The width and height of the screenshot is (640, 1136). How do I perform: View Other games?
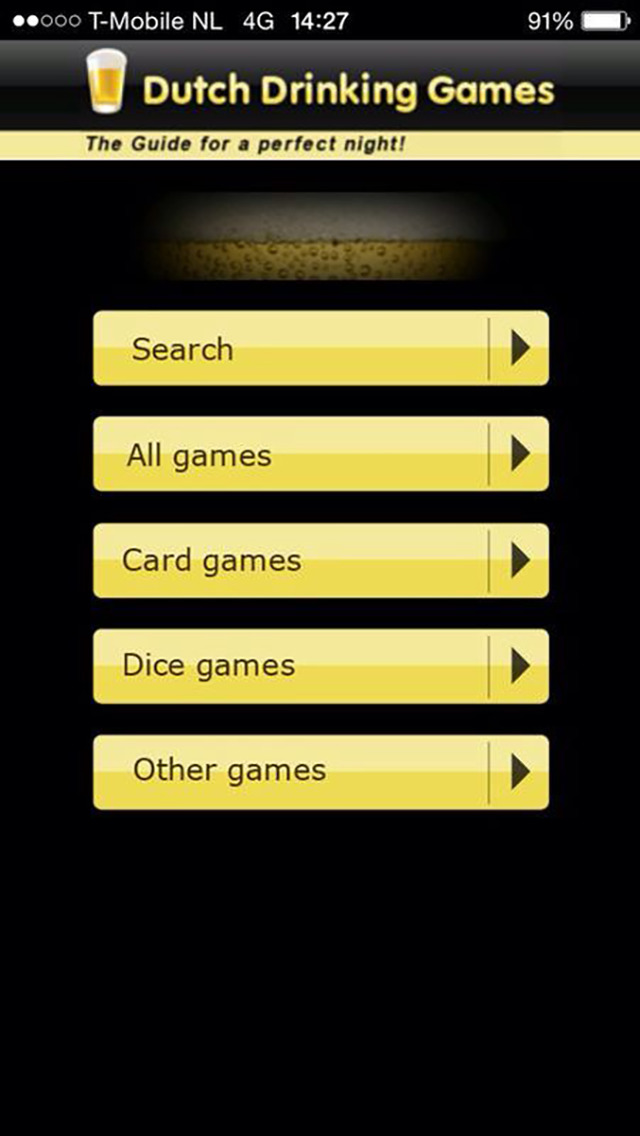click(321, 772)
